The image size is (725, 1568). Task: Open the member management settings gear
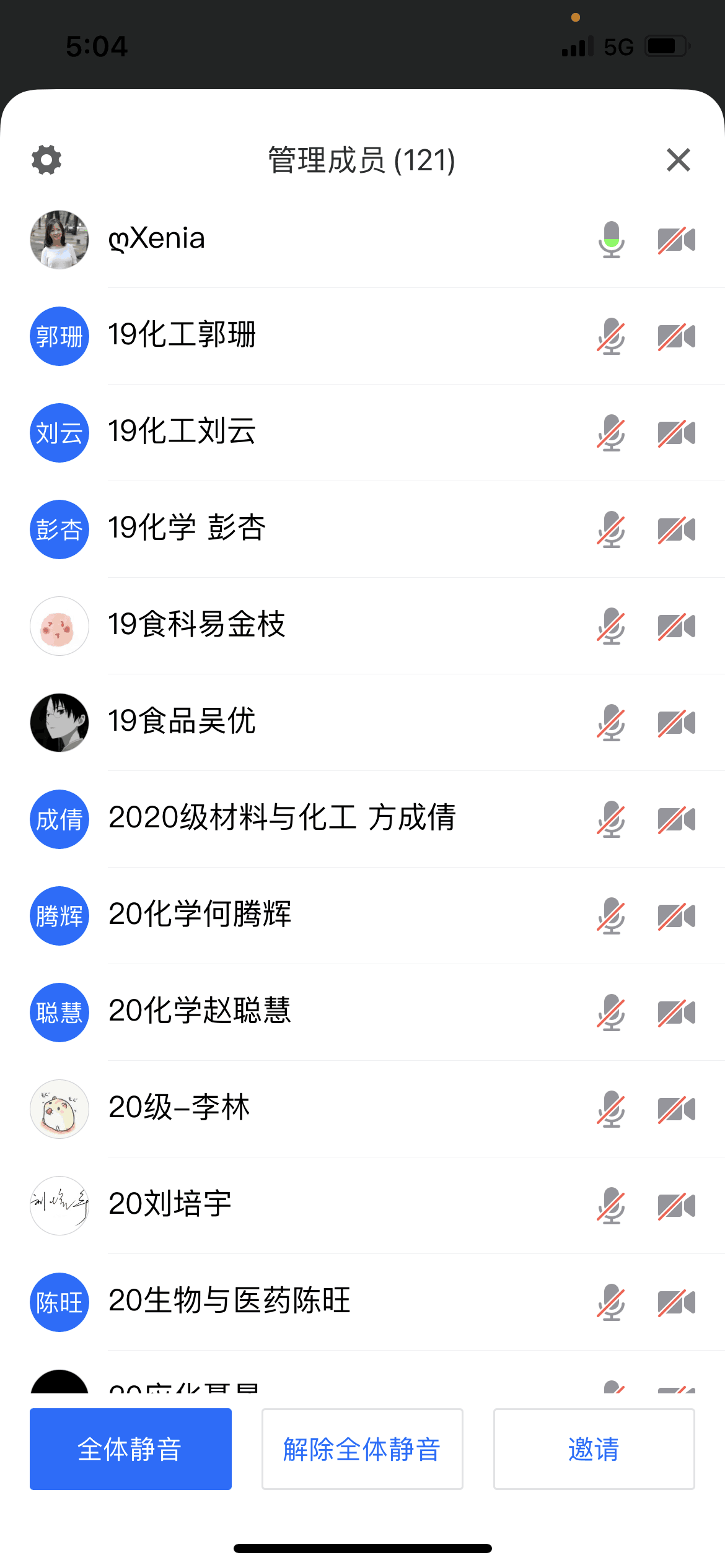pyautogui.click(x=46, y=160)
